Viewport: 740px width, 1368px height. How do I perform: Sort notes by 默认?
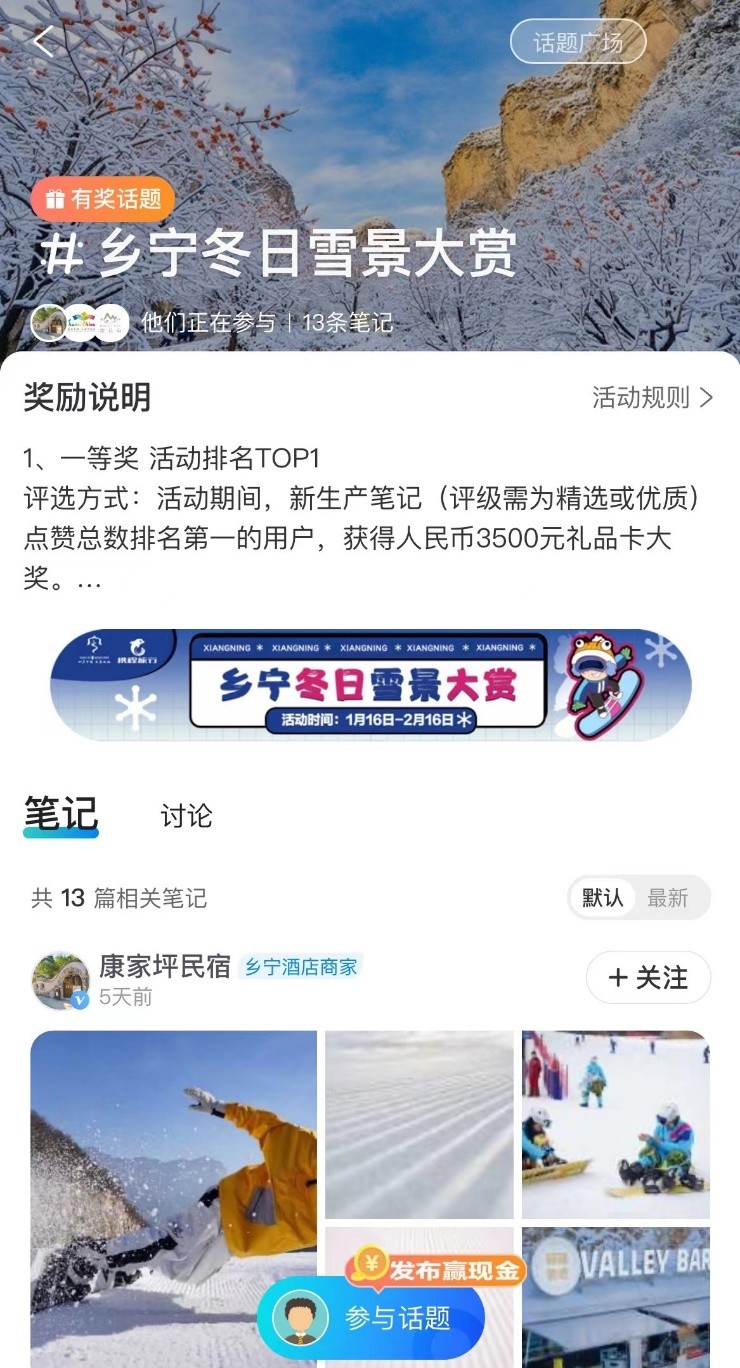click(603, 898)
